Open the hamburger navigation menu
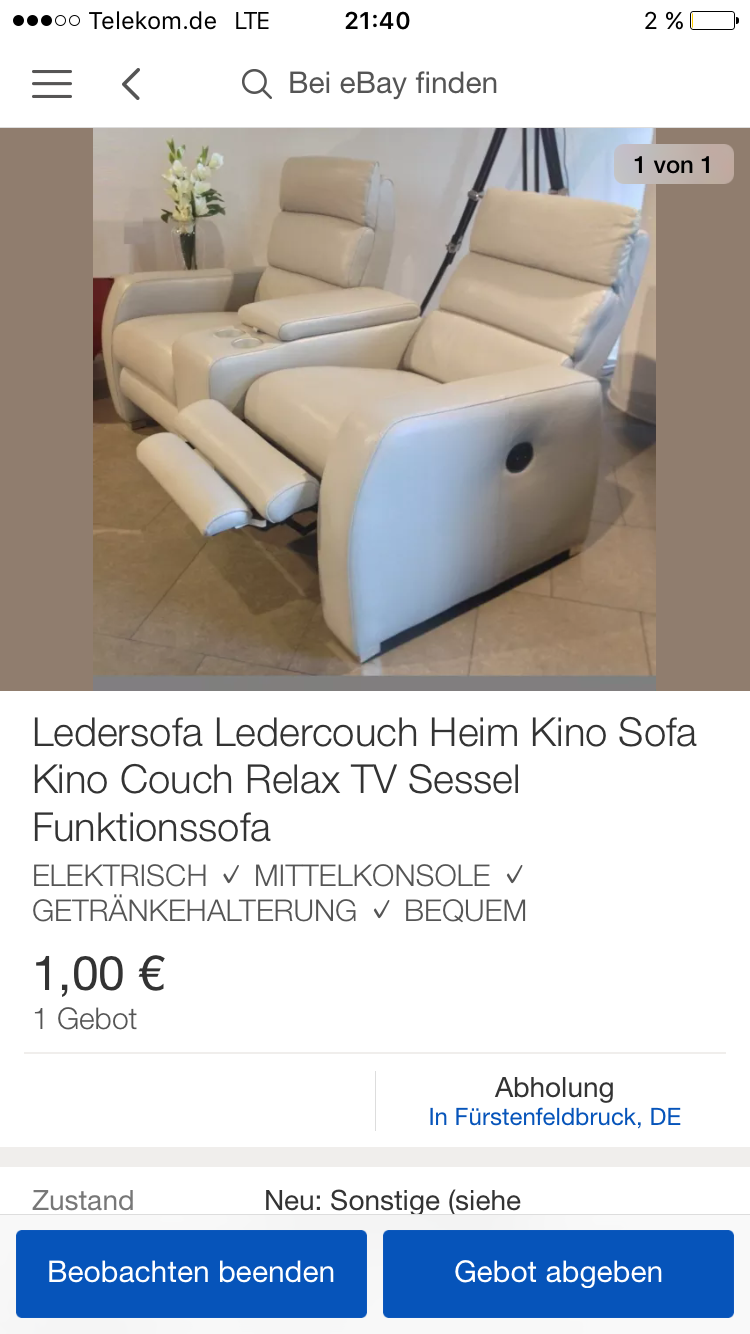 coord(52,84)
